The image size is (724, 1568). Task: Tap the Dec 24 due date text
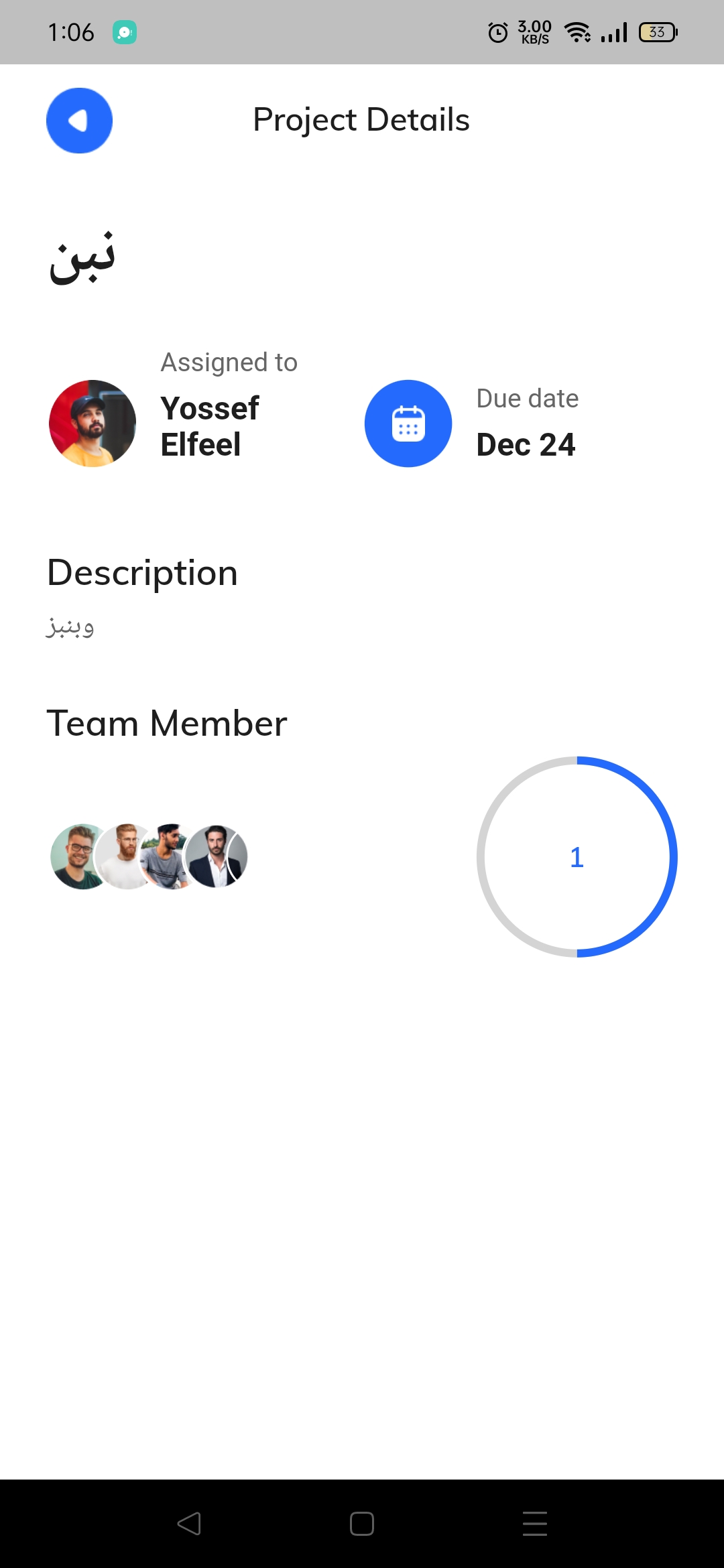(x=526, y=444)
